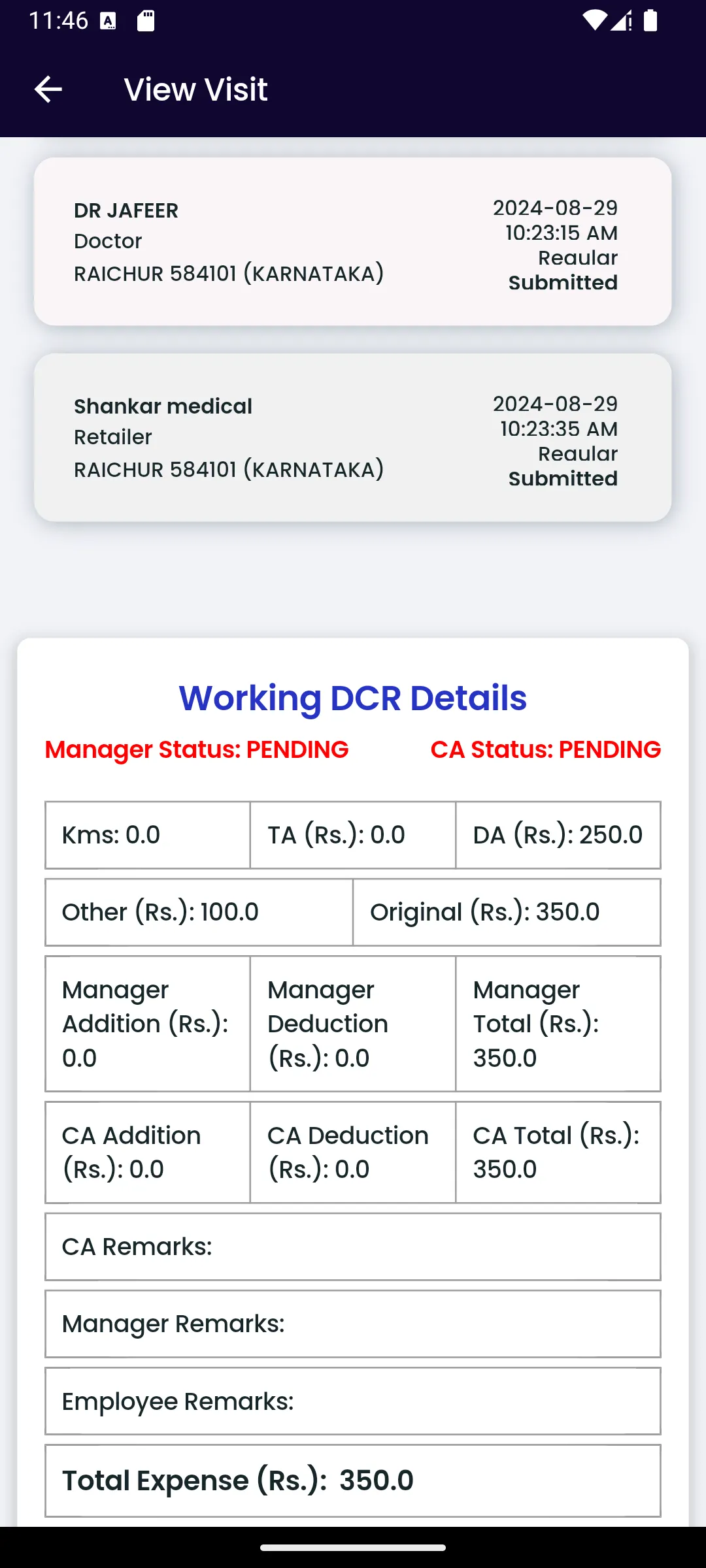Image resolution: width=706 pixels, height=1568 pixels.
Task: Tap the DA (Rs.): 250.0 cell
Action: [558, 835]
